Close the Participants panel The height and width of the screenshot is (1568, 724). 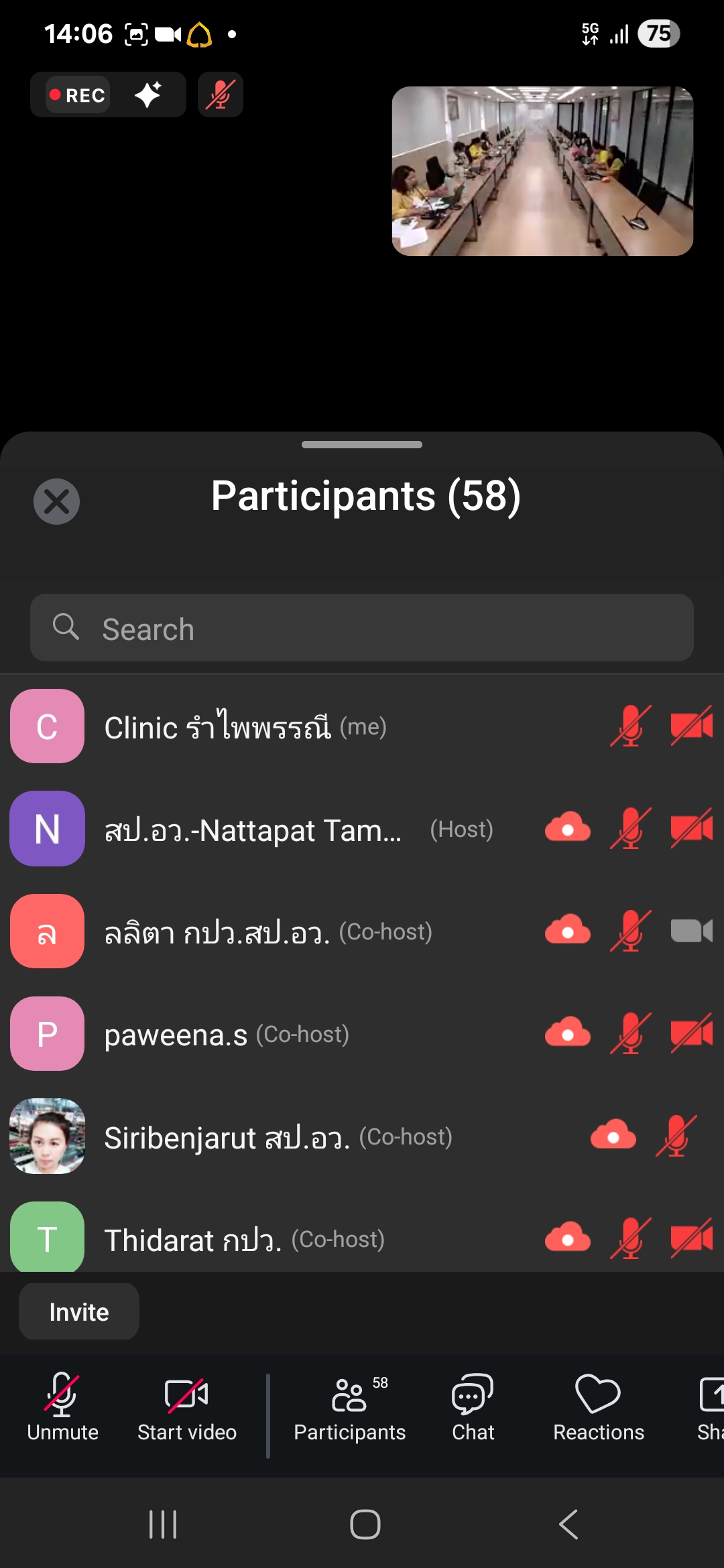point(56,501)
